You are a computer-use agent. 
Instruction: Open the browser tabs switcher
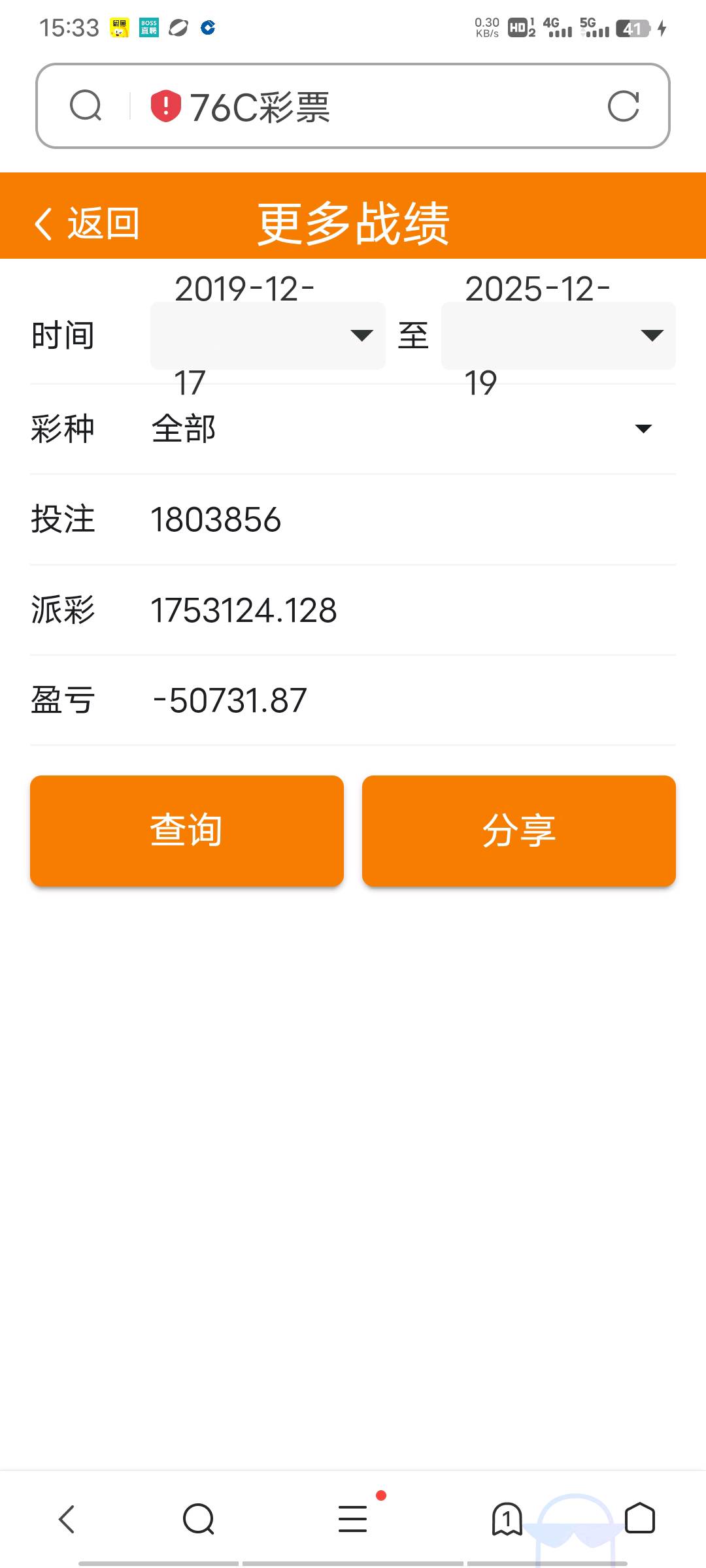(x=507, y=1518)
